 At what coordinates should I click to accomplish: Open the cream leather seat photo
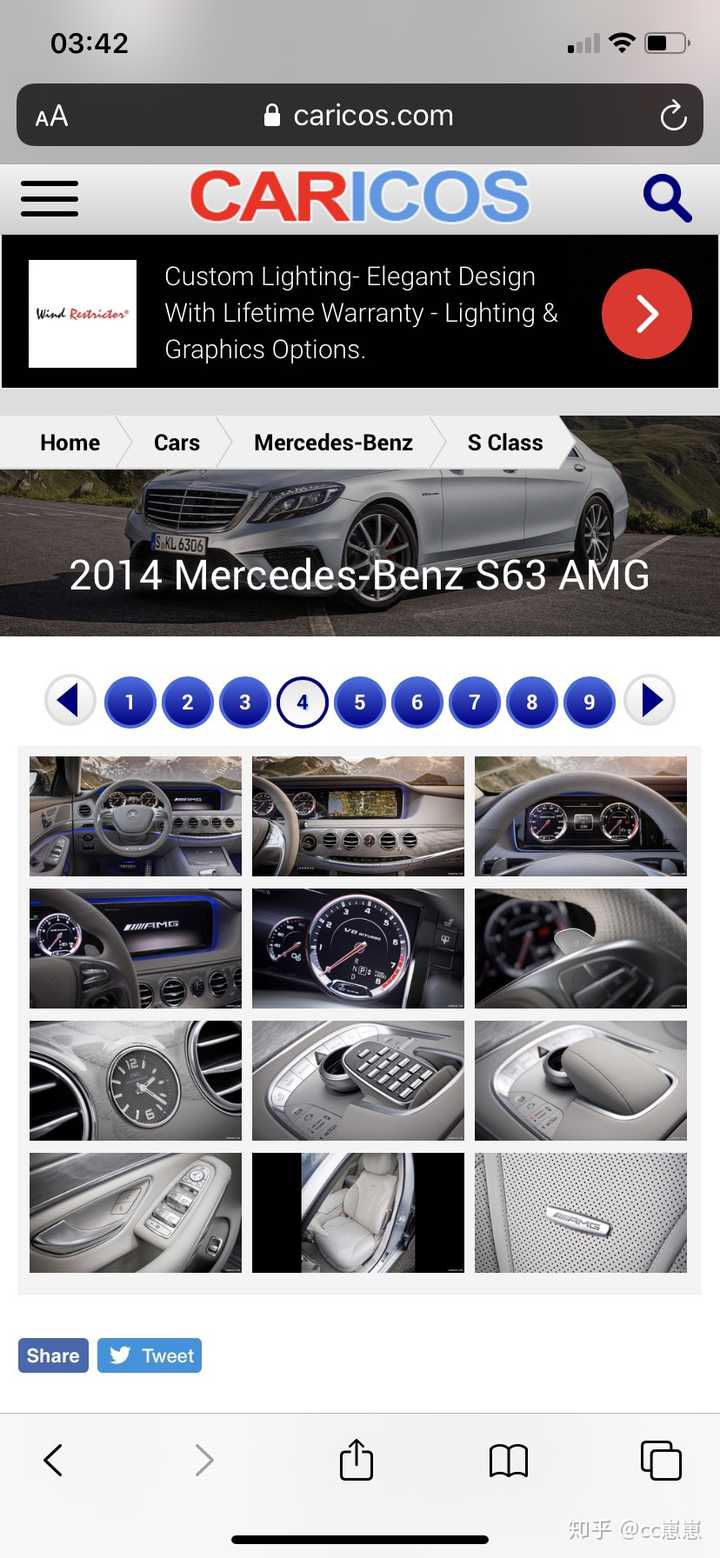tap(358, 1213)
